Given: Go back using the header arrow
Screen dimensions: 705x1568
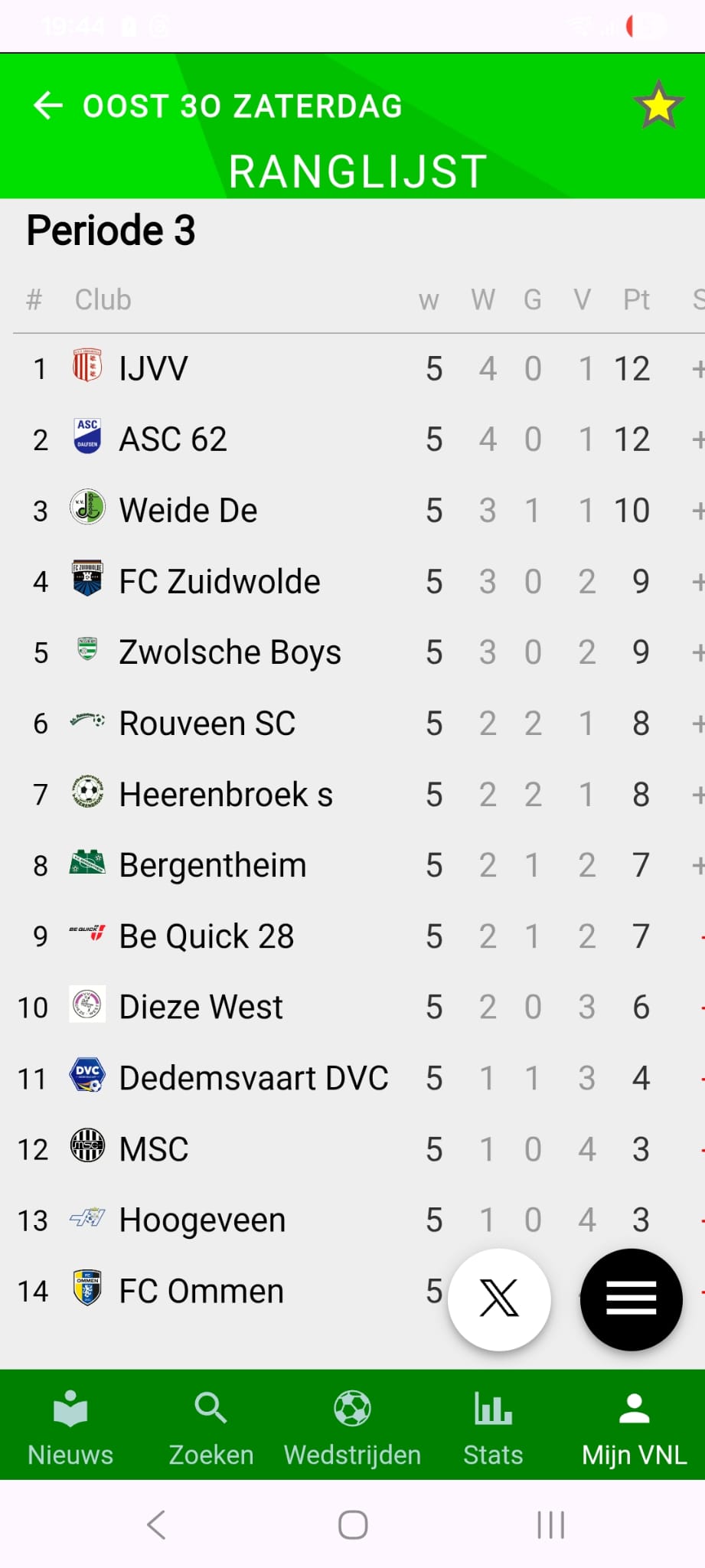Looking at the screenshot, I should [x=47, y=106].
